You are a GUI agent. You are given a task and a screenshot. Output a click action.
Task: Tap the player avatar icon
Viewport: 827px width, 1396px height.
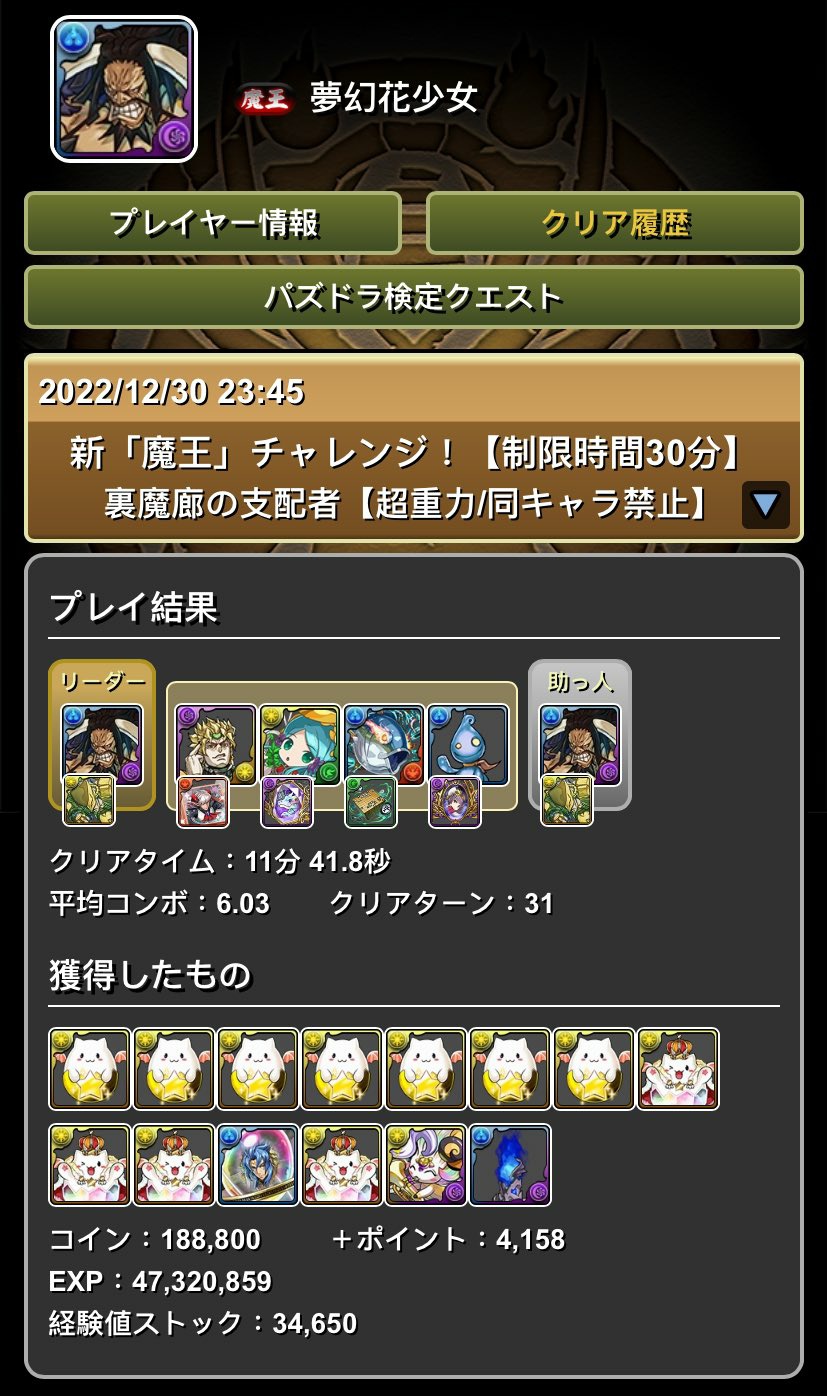(124, 89)
